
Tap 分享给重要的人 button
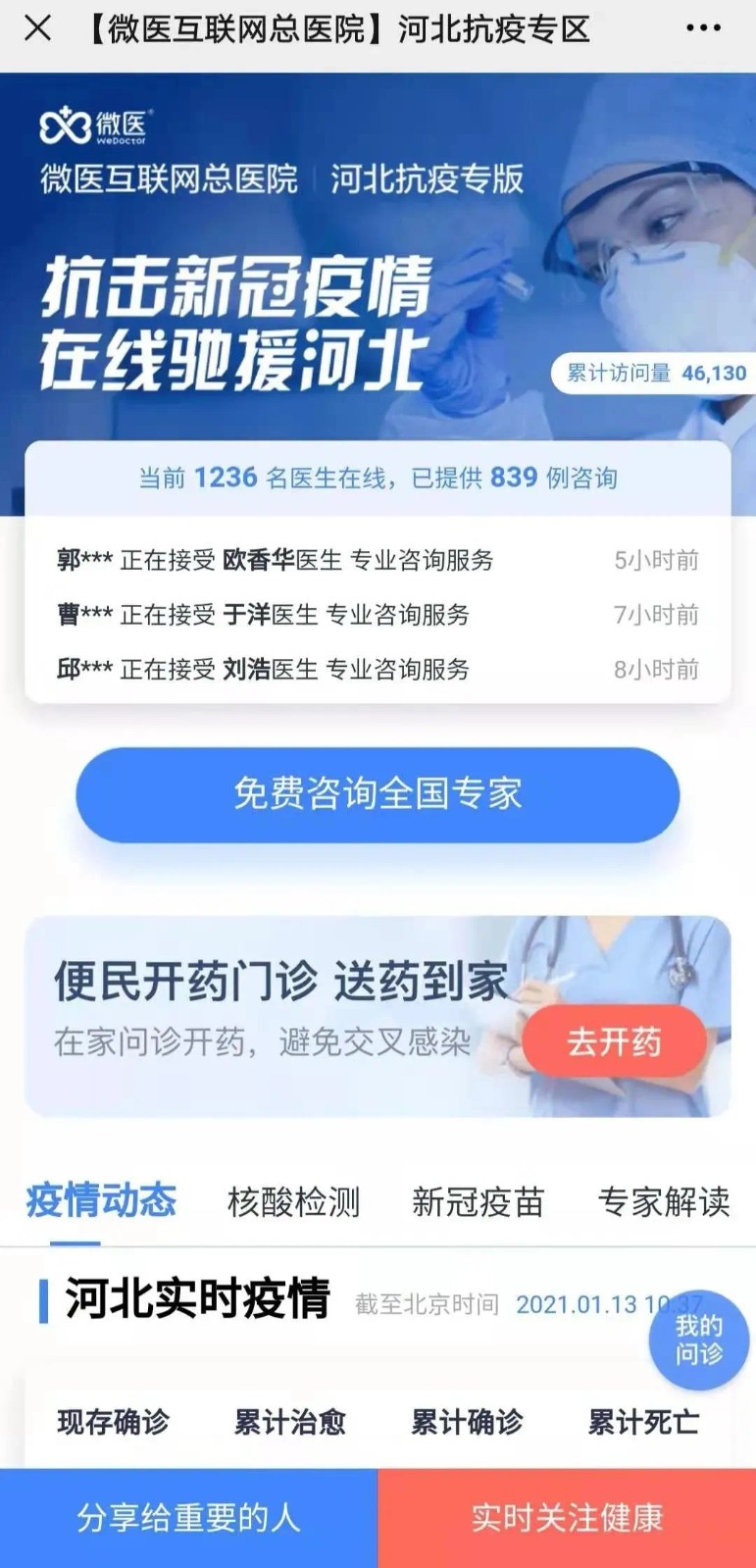188,1517
